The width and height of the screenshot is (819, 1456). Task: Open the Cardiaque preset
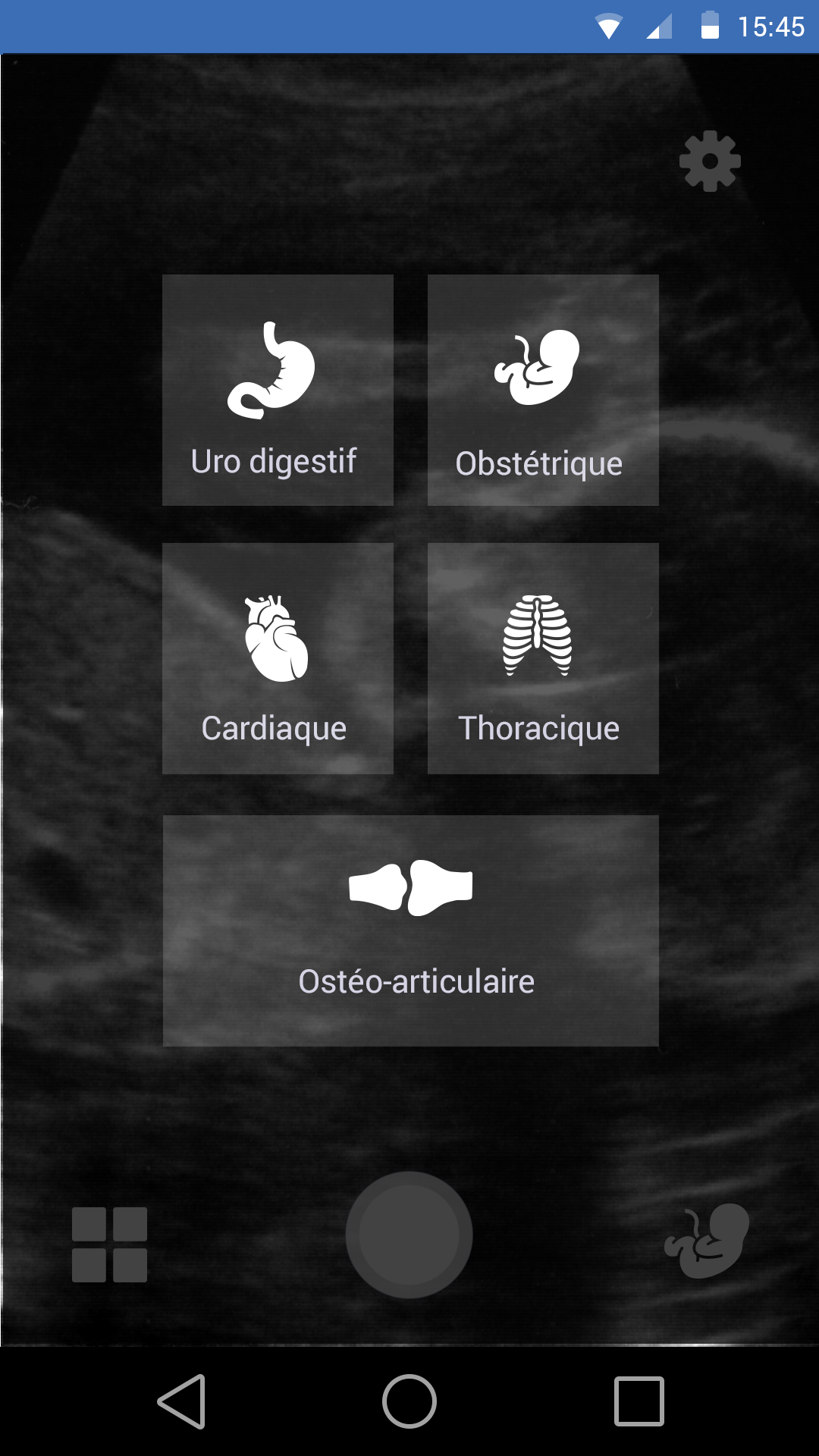click(278, 658)
